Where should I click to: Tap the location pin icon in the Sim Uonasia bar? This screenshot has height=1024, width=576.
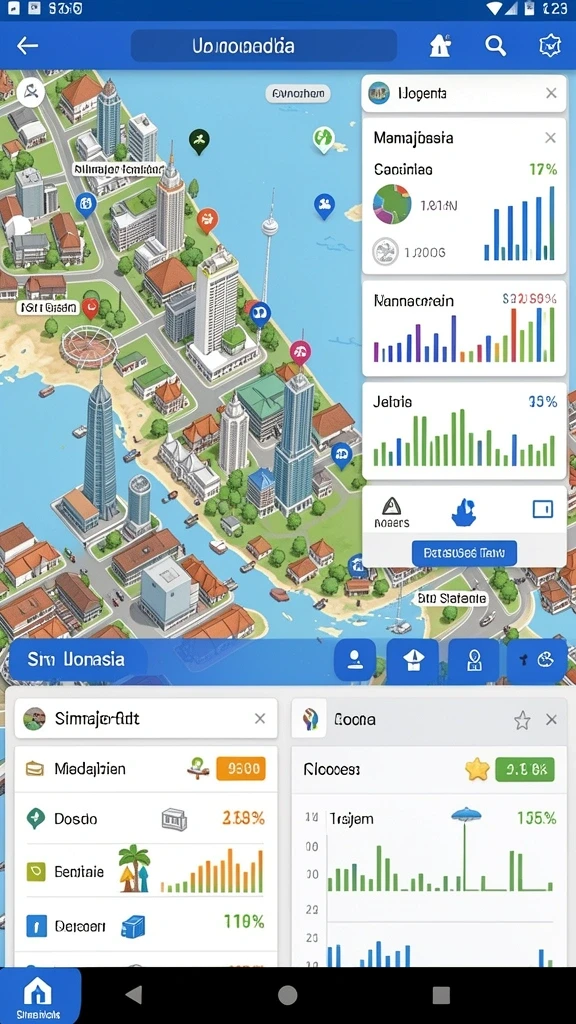click(x=474, y=661)
